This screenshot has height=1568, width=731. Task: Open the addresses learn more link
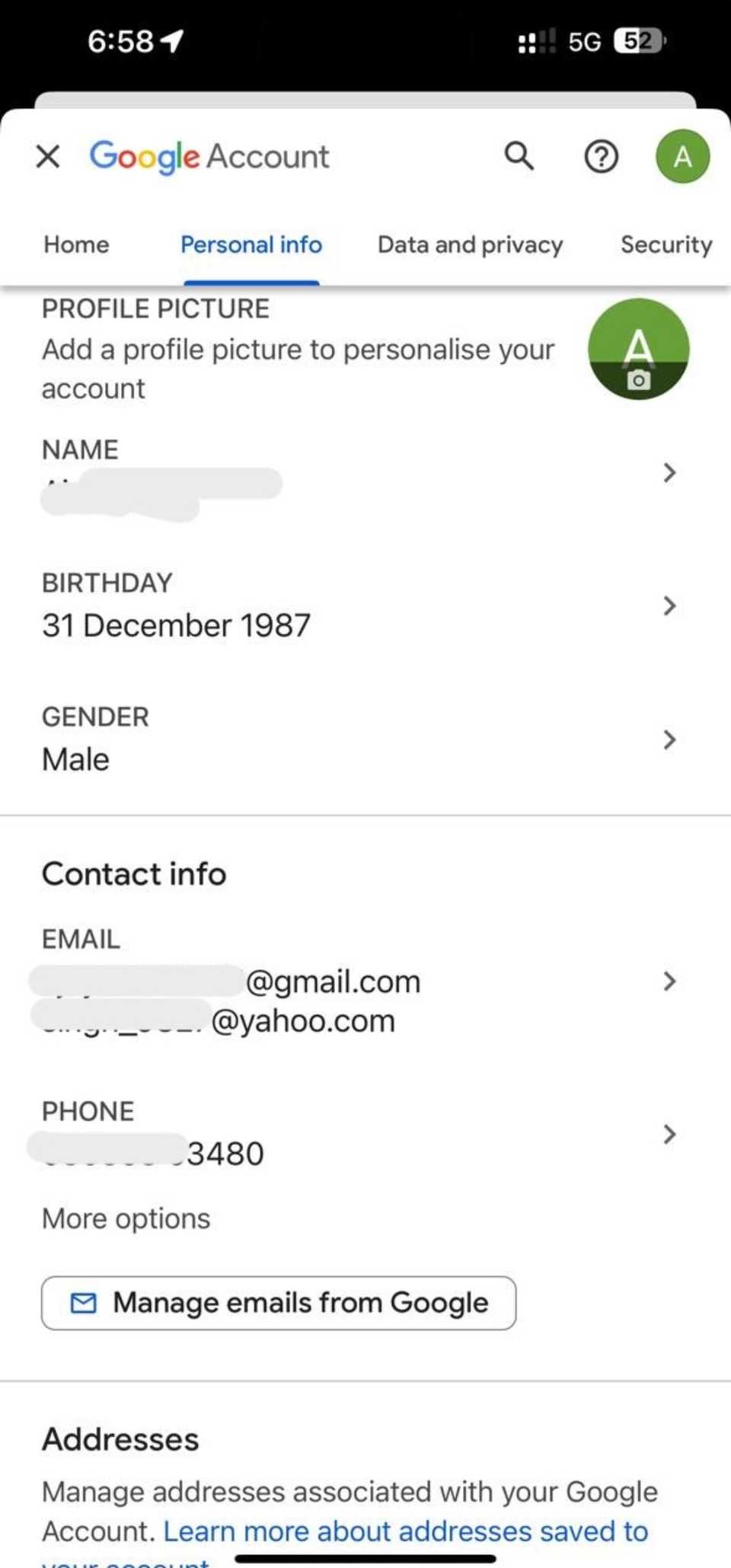click(x=405, y=1531)
